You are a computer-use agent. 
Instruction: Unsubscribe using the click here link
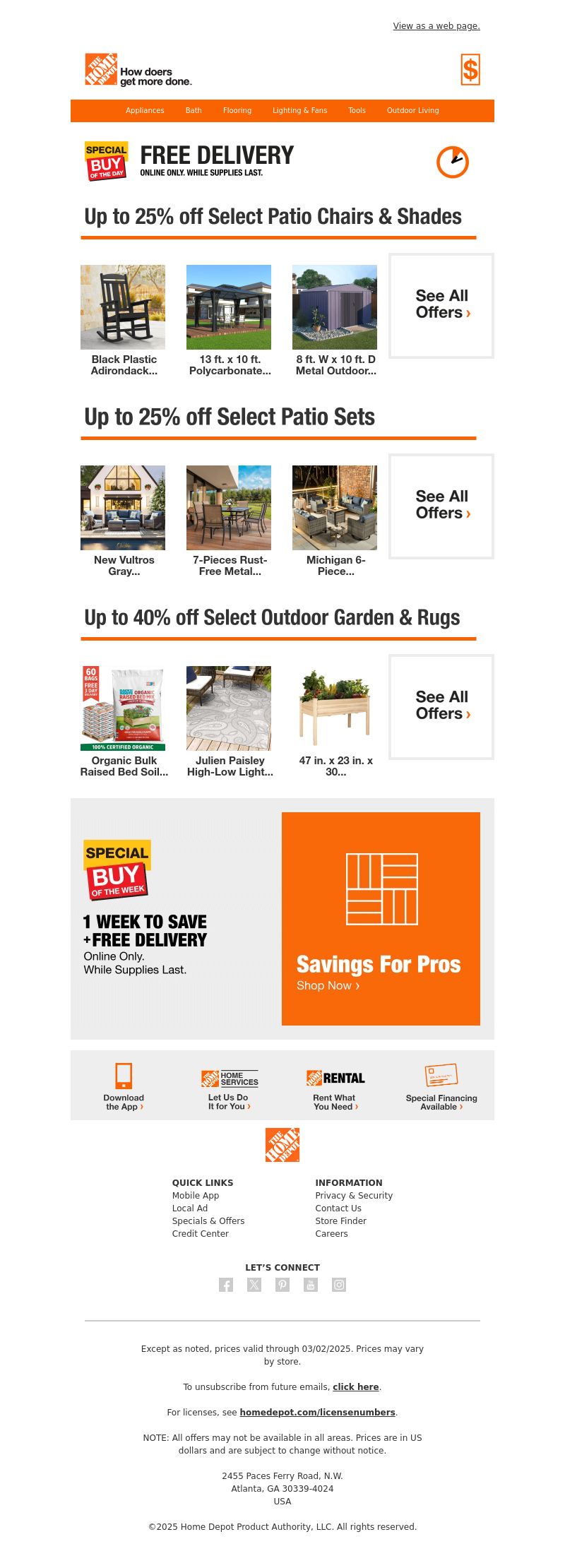pos(355,1386)
